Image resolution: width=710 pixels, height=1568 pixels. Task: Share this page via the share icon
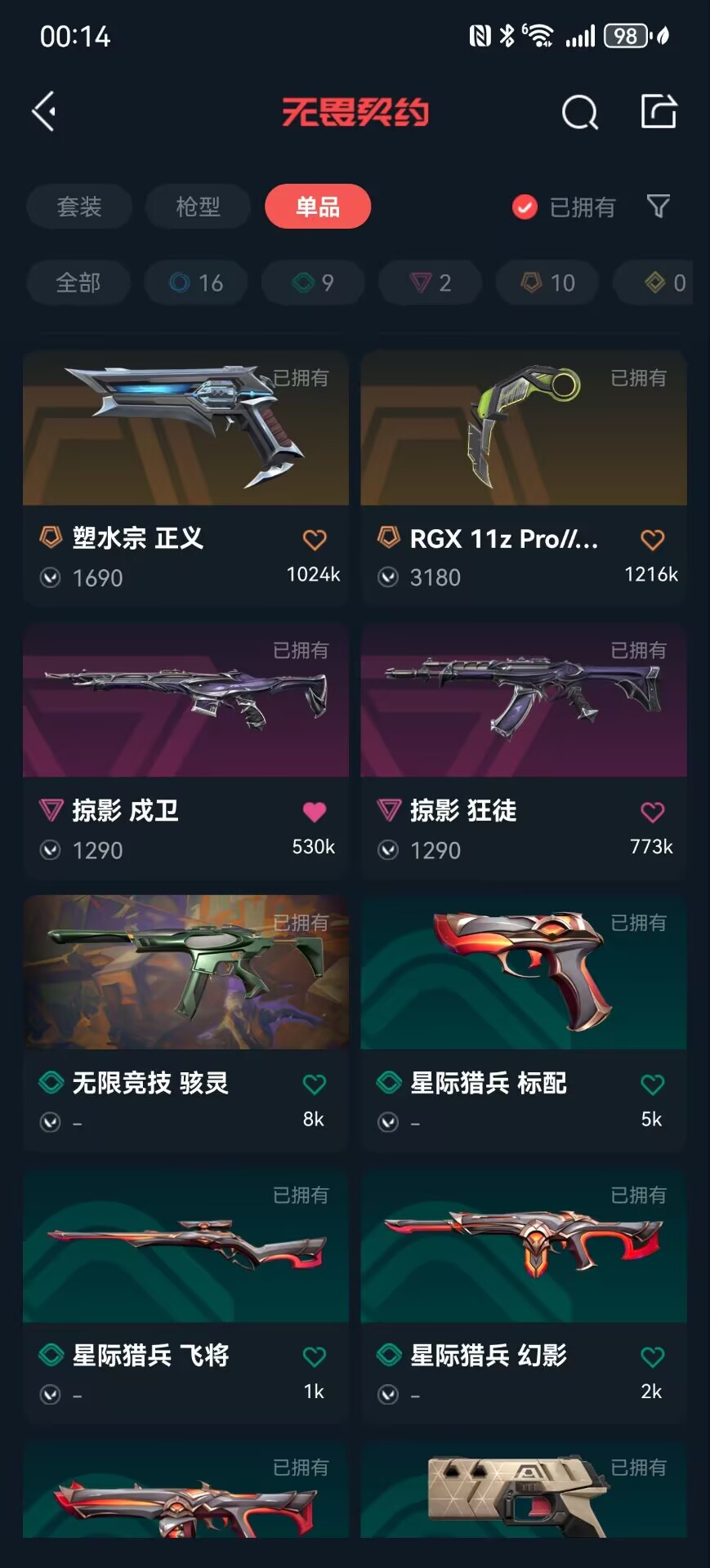click(659, 111)
